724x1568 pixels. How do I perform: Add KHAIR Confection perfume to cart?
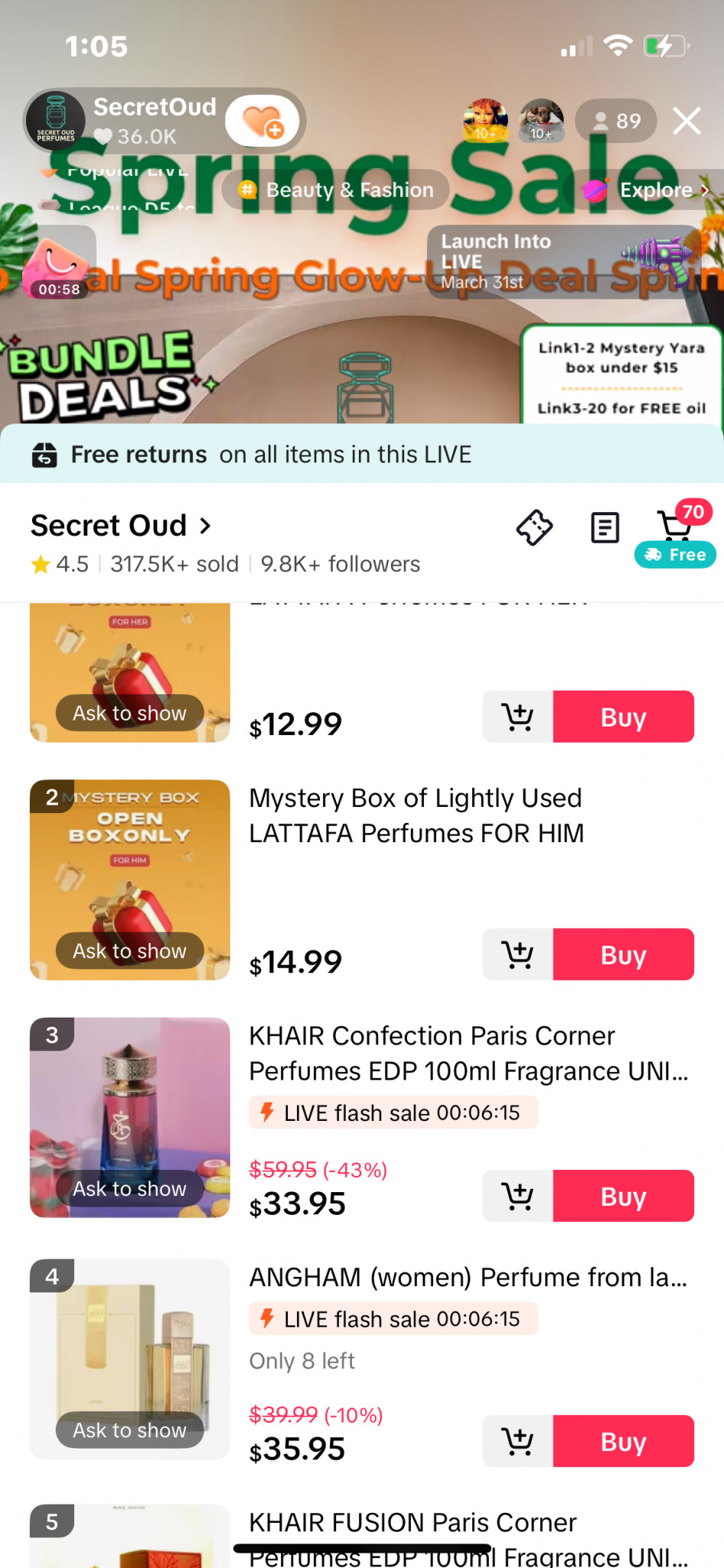click(518, 1196)
